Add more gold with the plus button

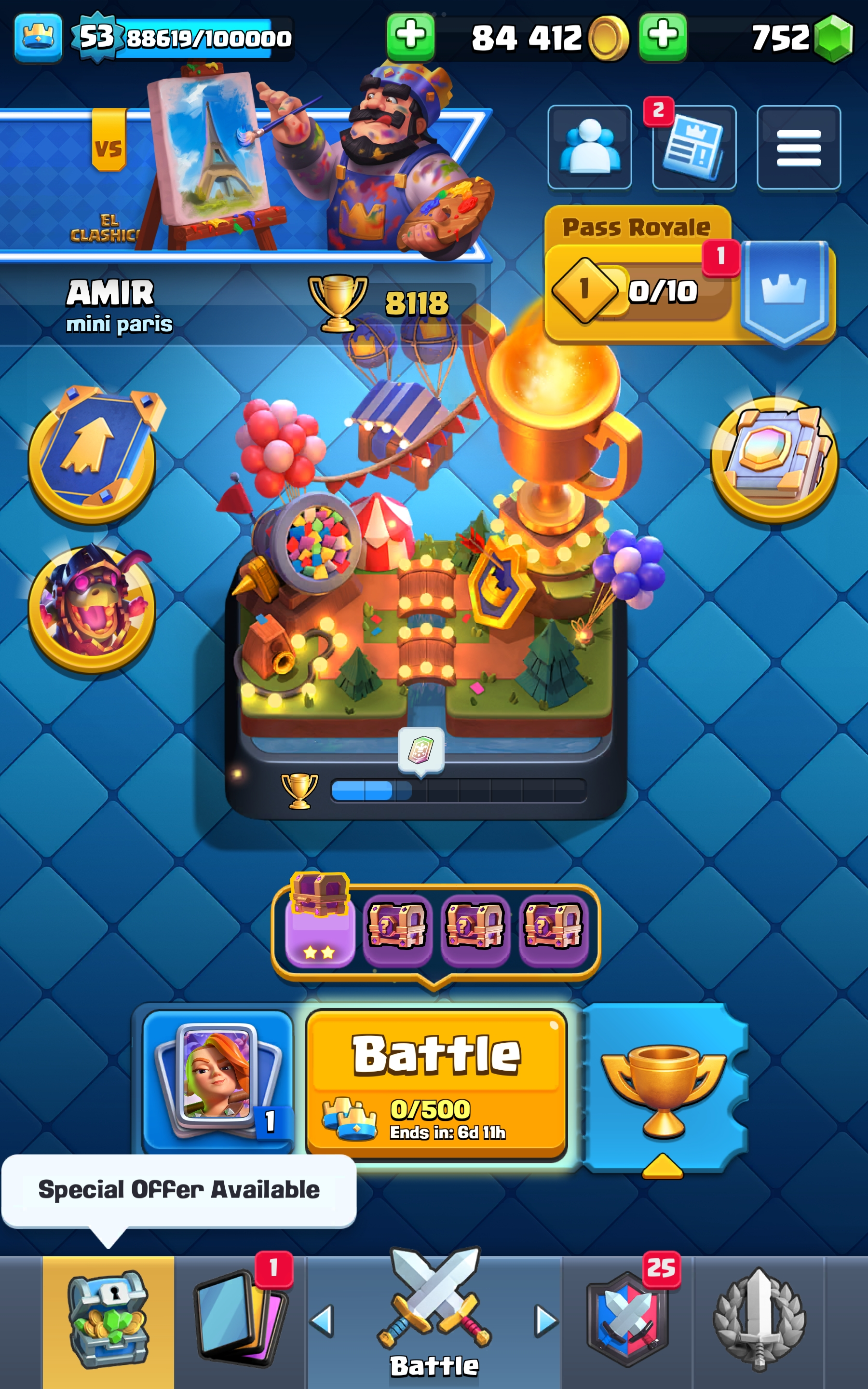click(410, 37)
